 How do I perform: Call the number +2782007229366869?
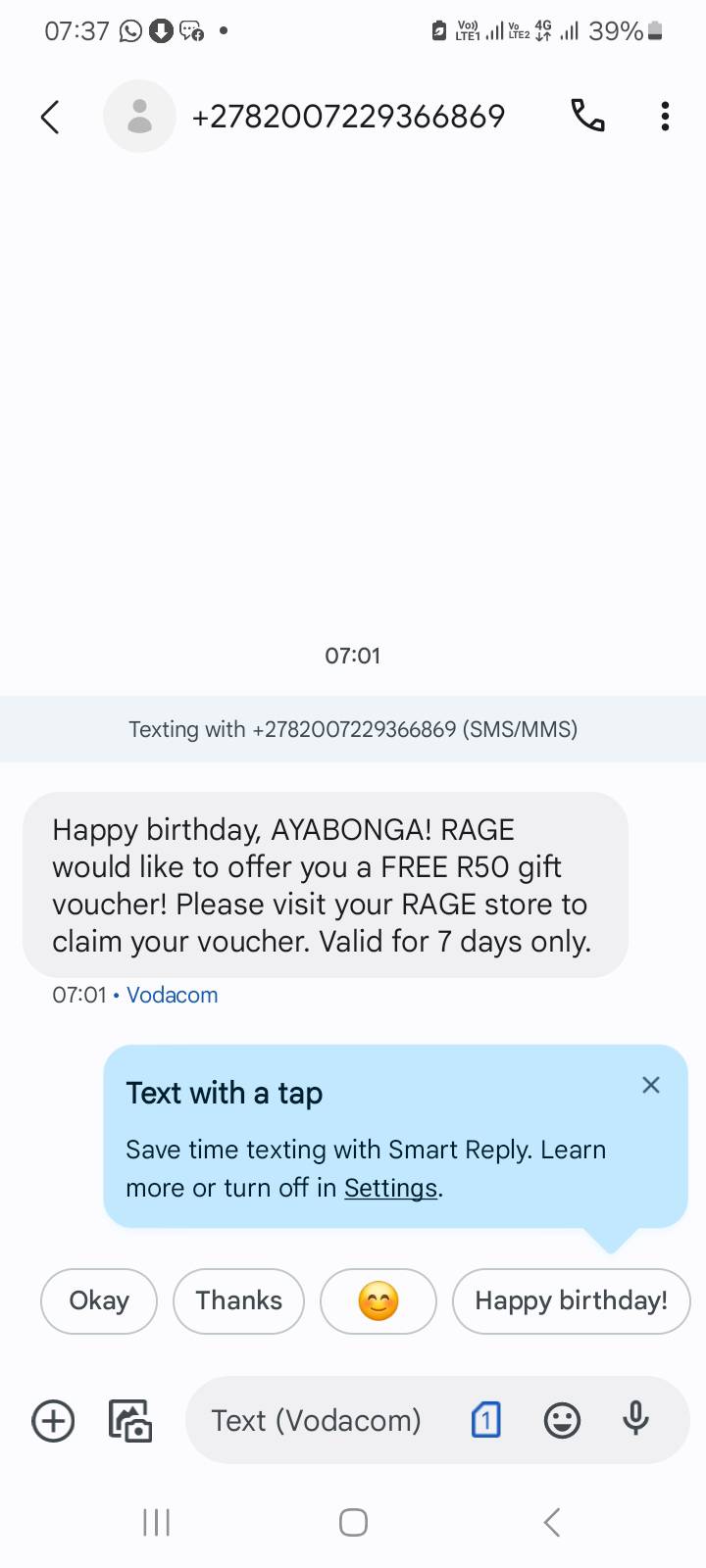587,116
